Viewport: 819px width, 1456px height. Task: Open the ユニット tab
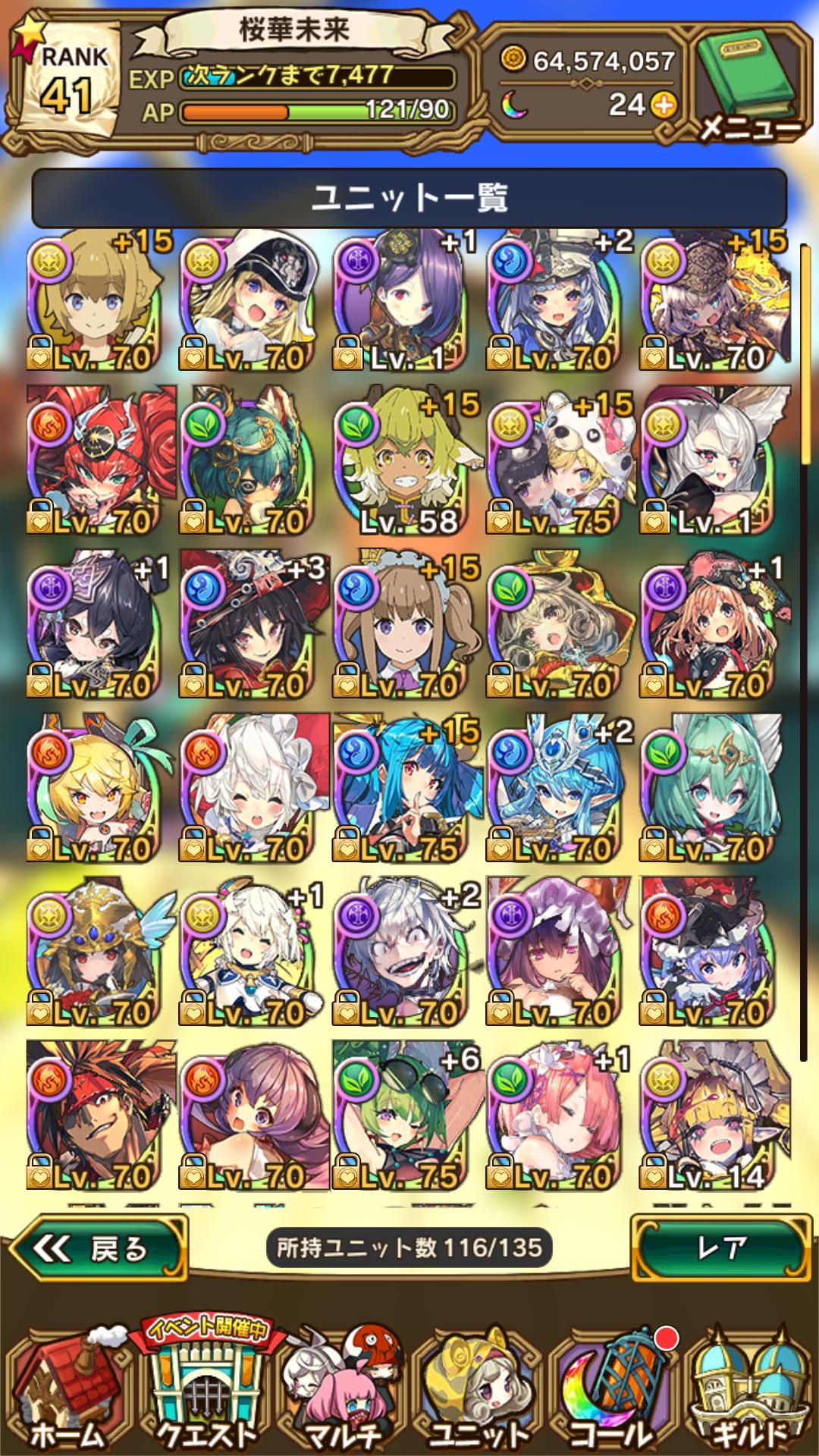point(478,1392)
